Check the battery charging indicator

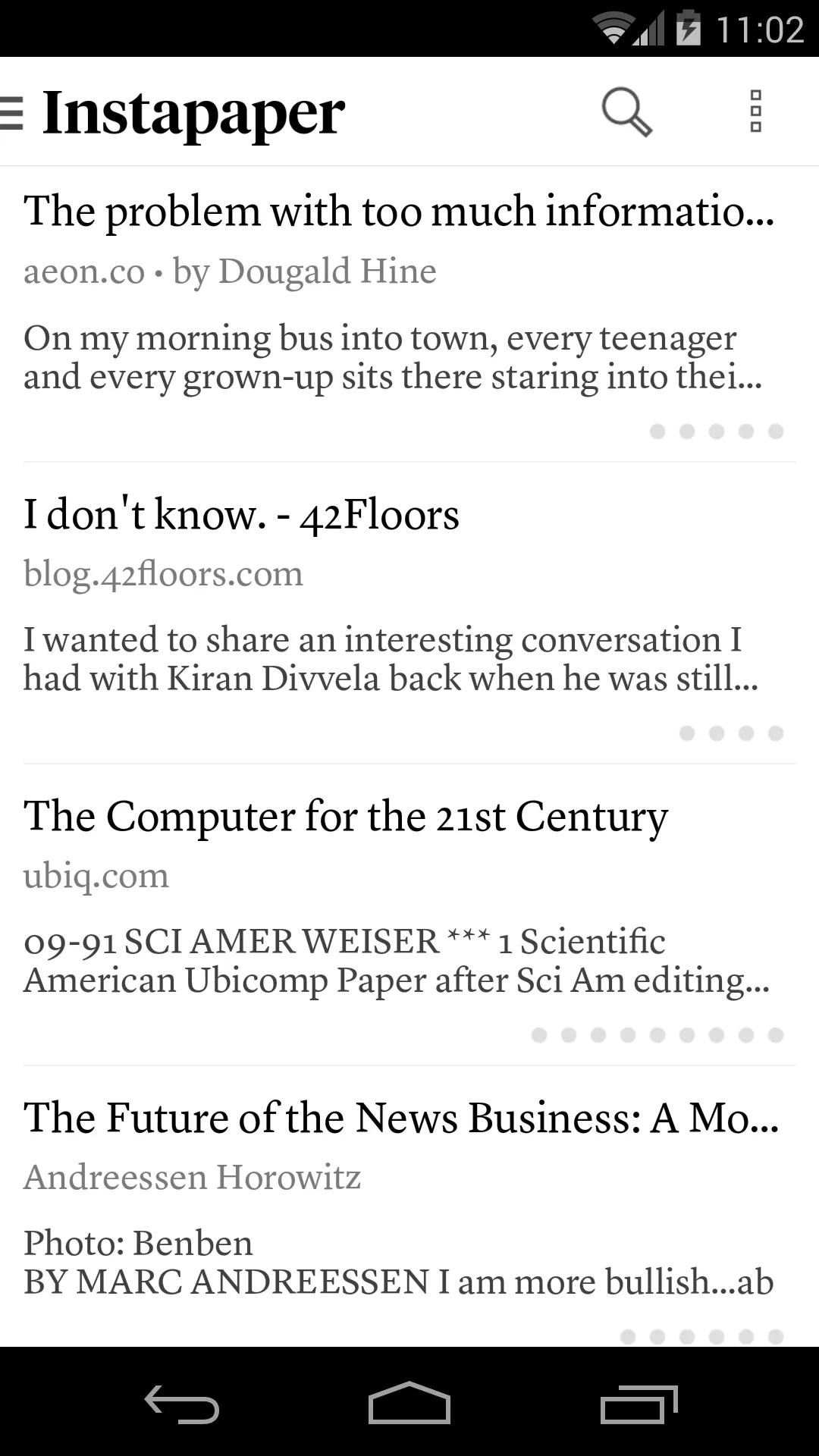[689, 27]
